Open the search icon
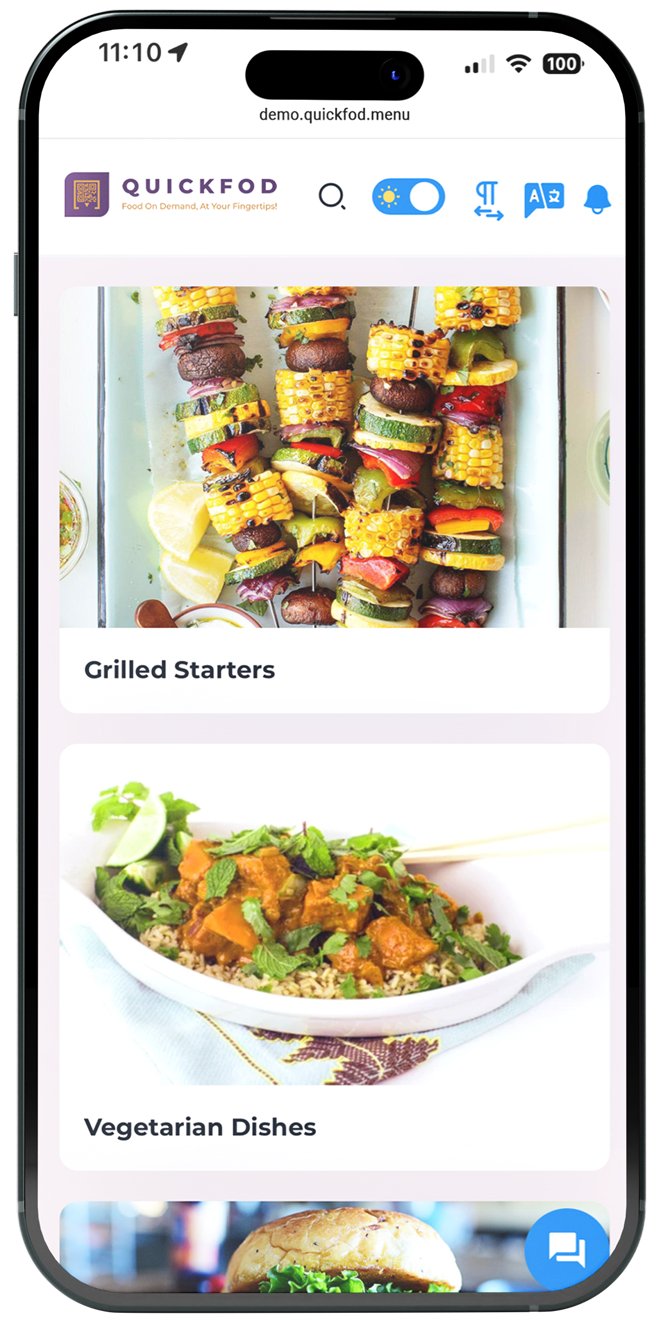Image resolution: width=660 pixels, height=1323 pixels. point(332,196)
